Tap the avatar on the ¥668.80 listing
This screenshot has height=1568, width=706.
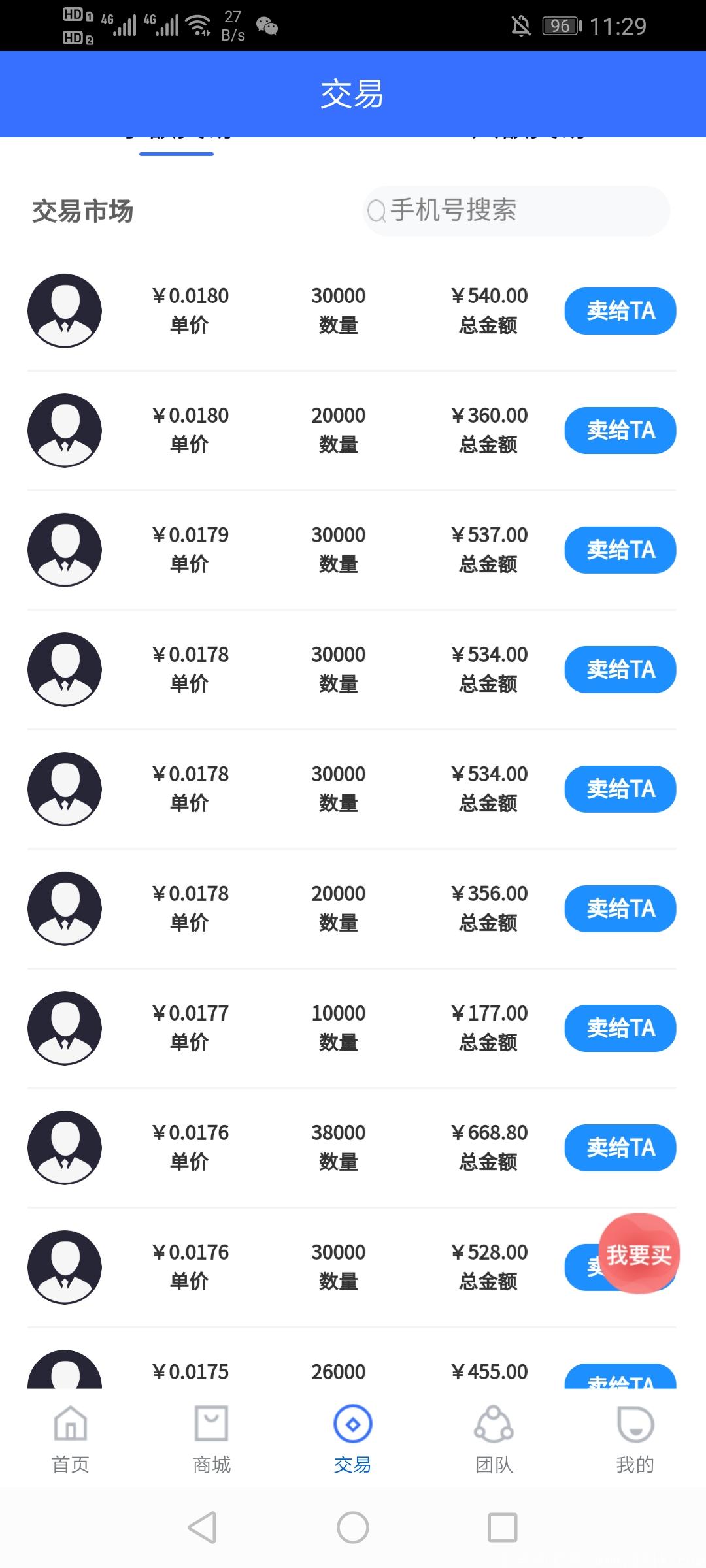click(x=65, y=1147)
